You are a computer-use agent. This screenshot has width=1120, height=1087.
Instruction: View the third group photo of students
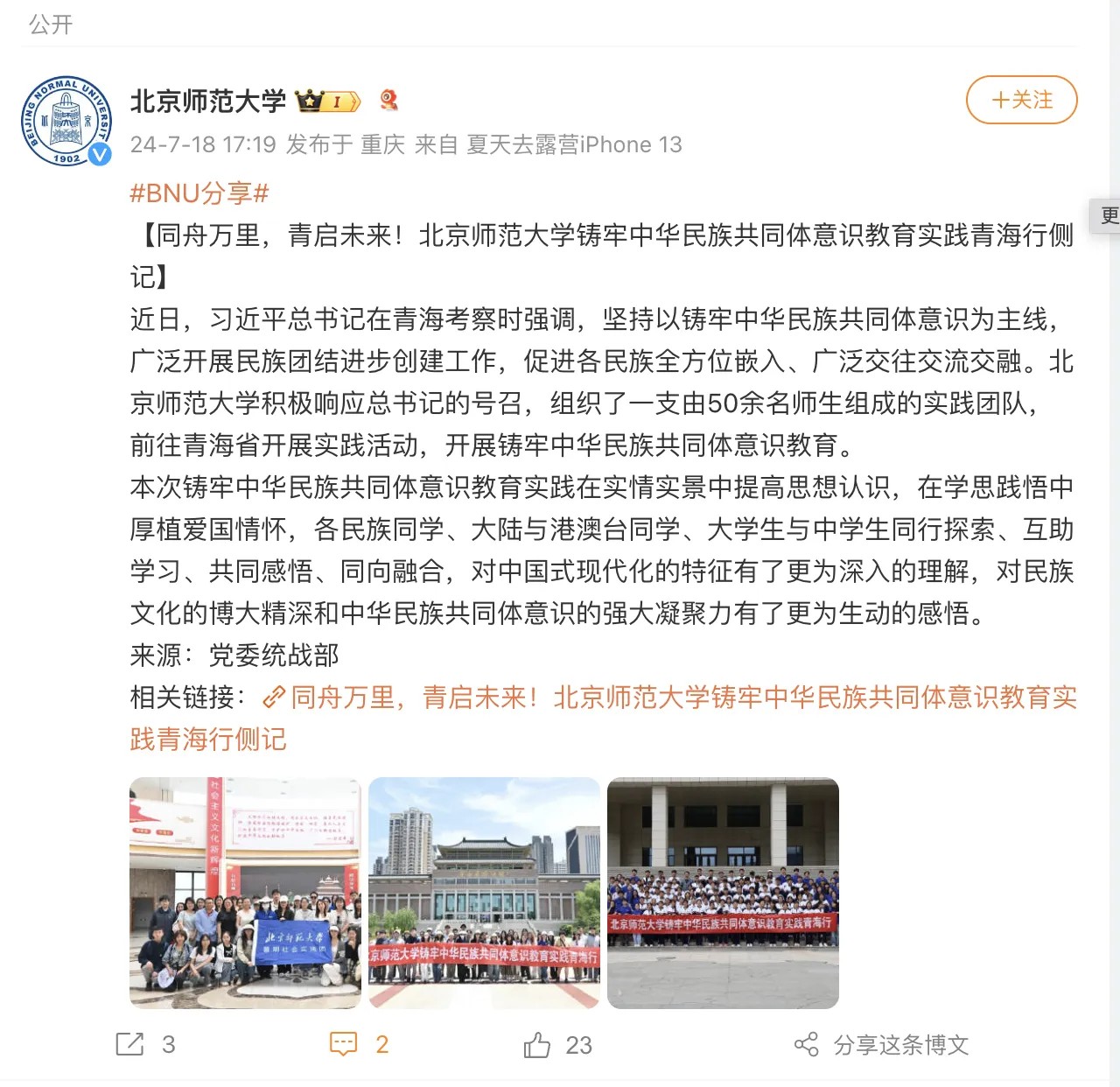pyautogui.click(x=723, y=893)
